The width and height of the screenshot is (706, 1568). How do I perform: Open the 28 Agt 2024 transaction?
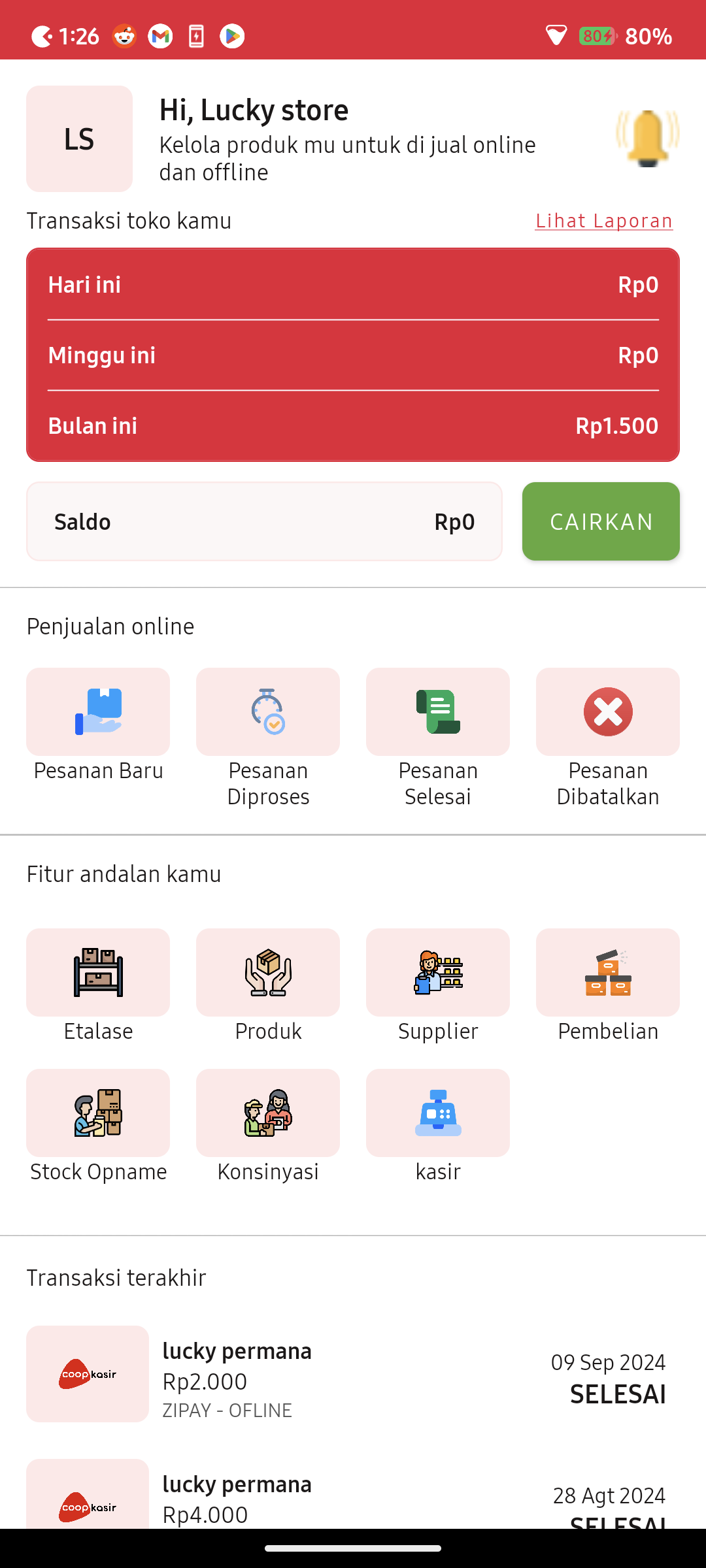pos(353,1496)
